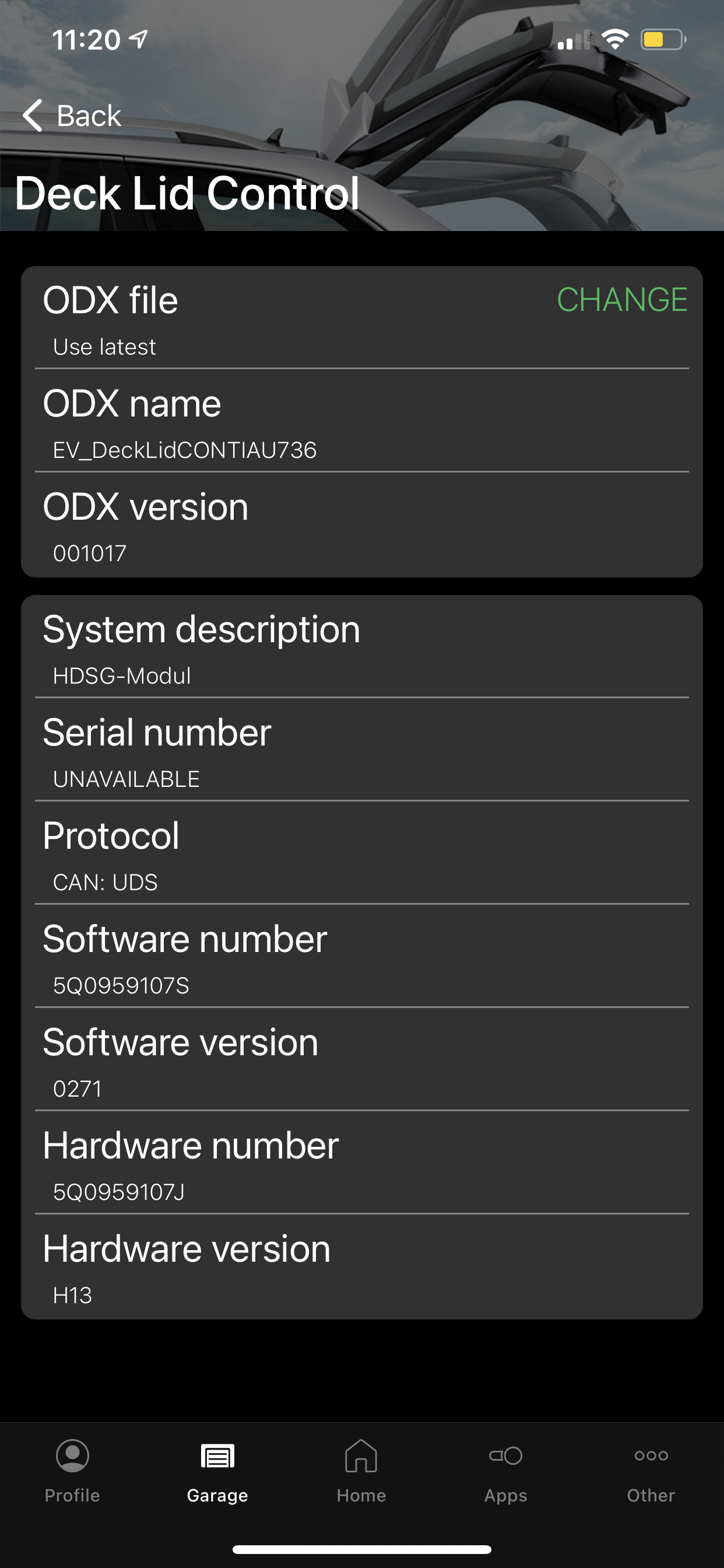
Task: Tap CHANGE to select another ODX file
Action: point(622,299)
